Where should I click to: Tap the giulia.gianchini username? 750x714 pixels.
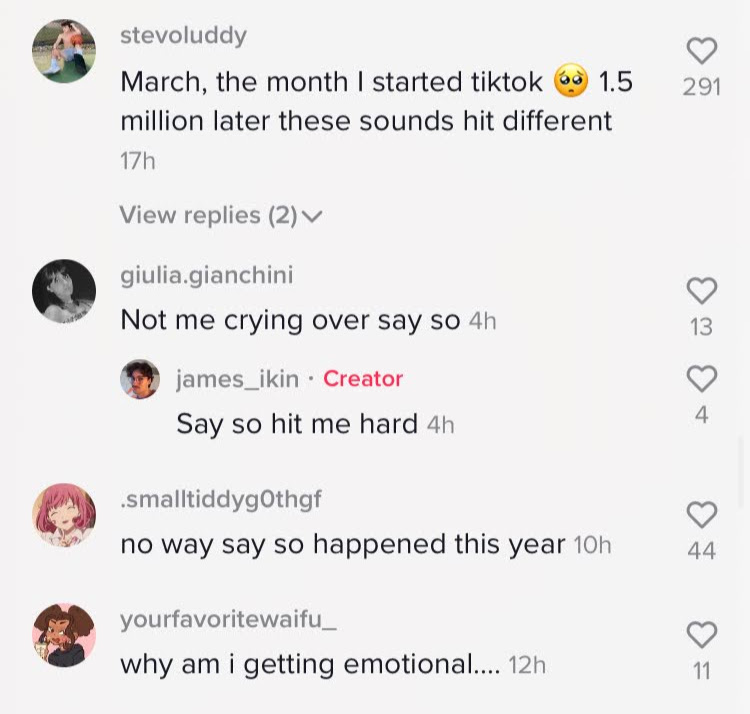click(x=207, y=275)
